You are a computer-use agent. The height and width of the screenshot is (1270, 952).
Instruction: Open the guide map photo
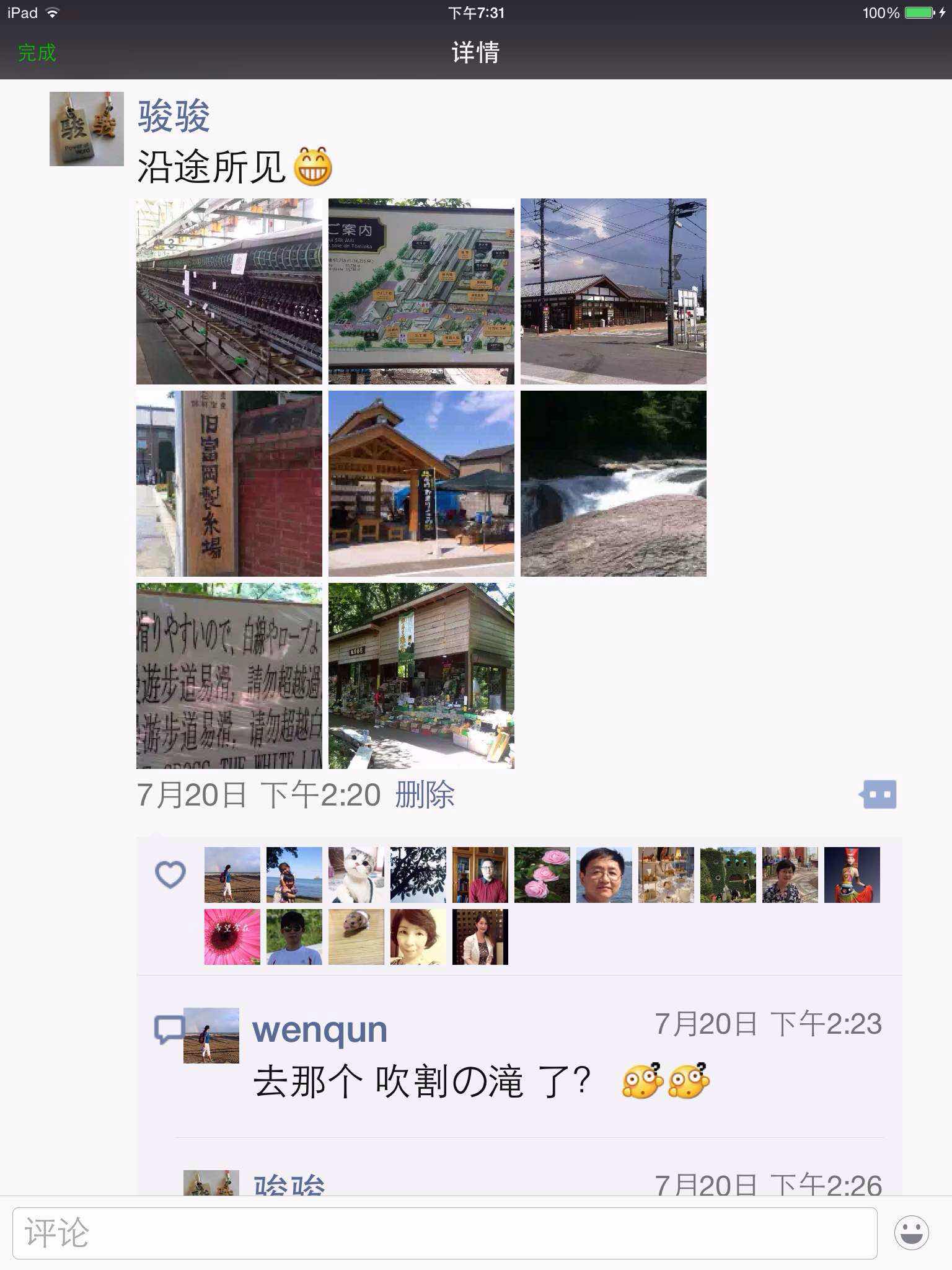click(421, 291)
